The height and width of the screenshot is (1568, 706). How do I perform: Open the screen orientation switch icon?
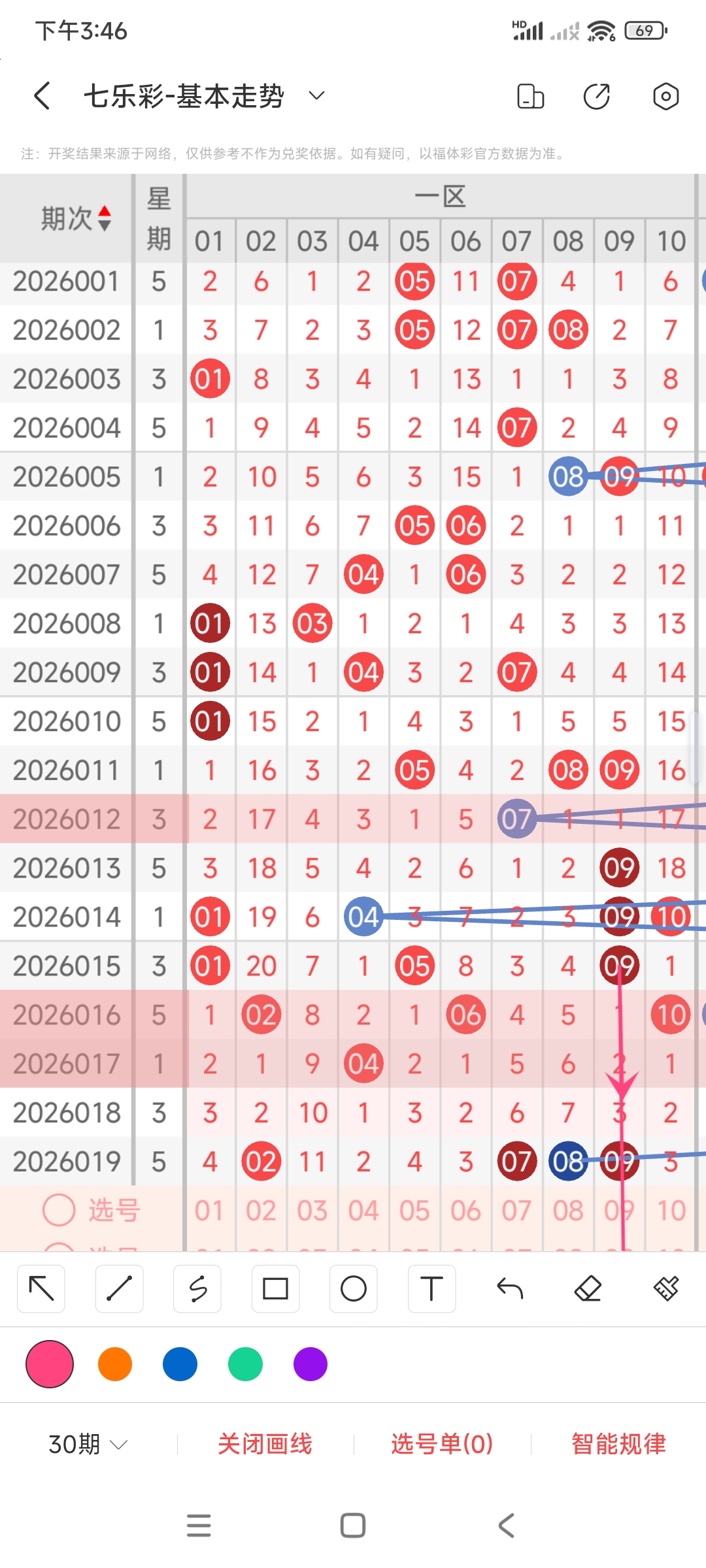pyautogui.click(x=530, y=96)
